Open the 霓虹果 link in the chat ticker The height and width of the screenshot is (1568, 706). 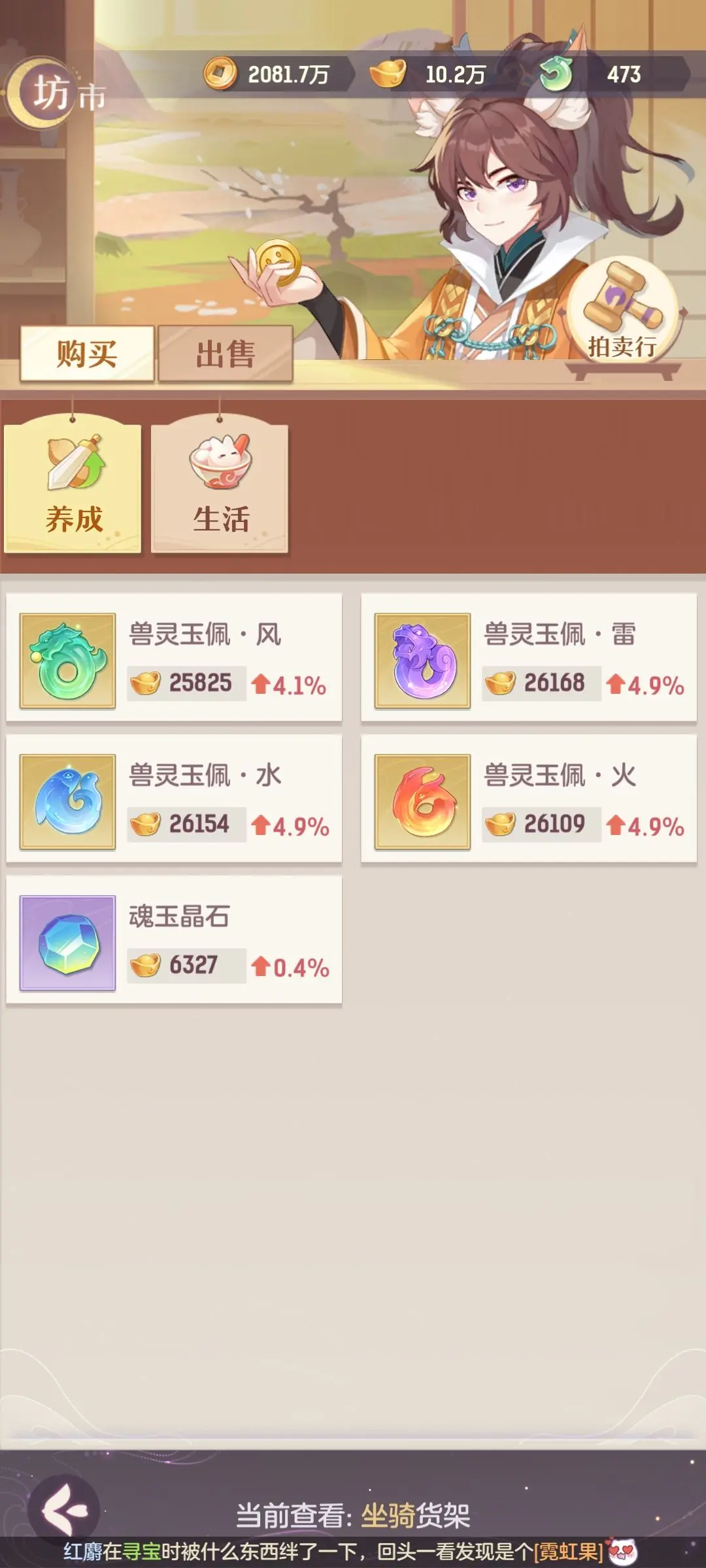tap(569, 1552)
